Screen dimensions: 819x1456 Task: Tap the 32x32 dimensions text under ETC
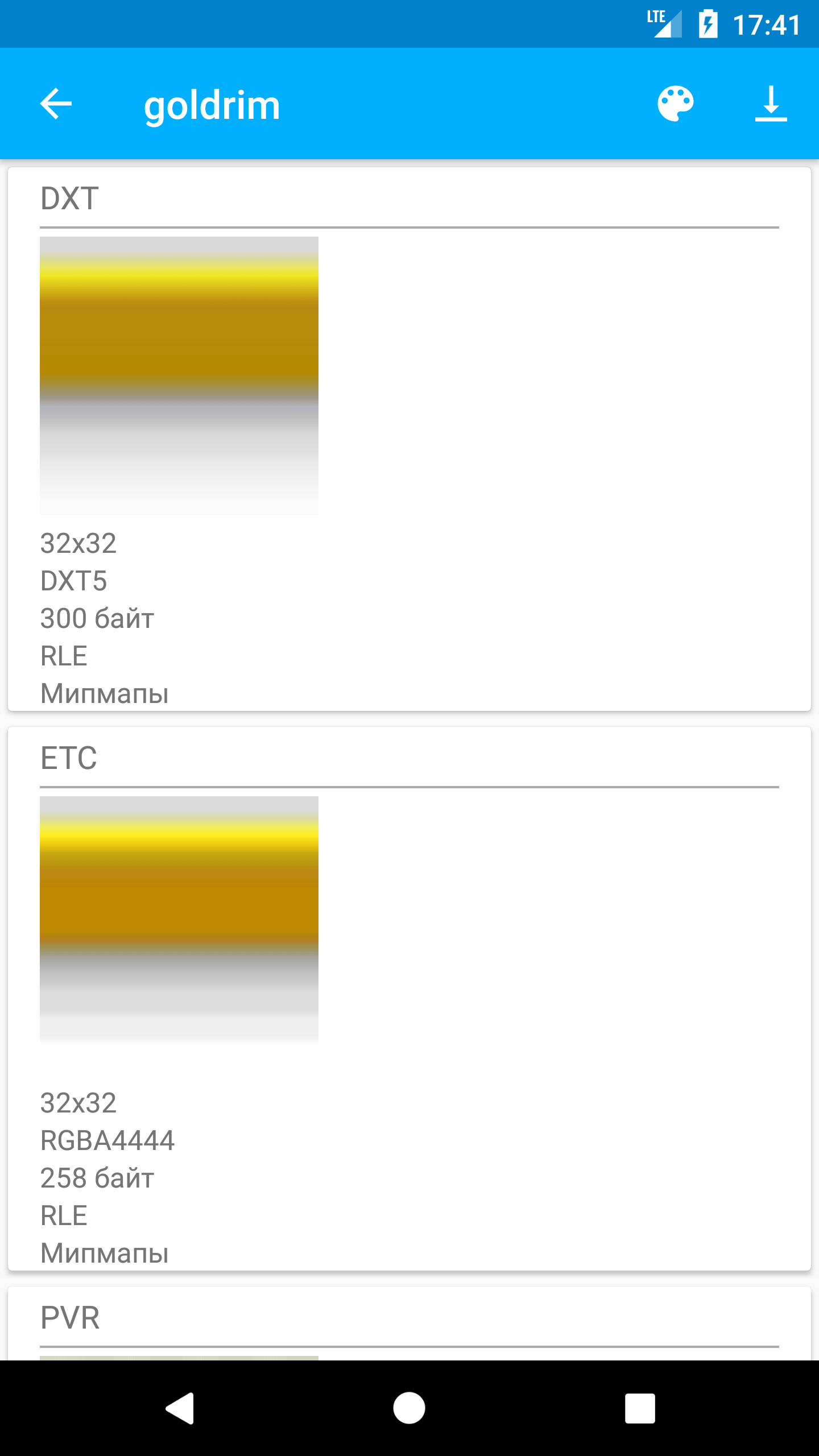pyautogui.click(x=78, y=1103)
